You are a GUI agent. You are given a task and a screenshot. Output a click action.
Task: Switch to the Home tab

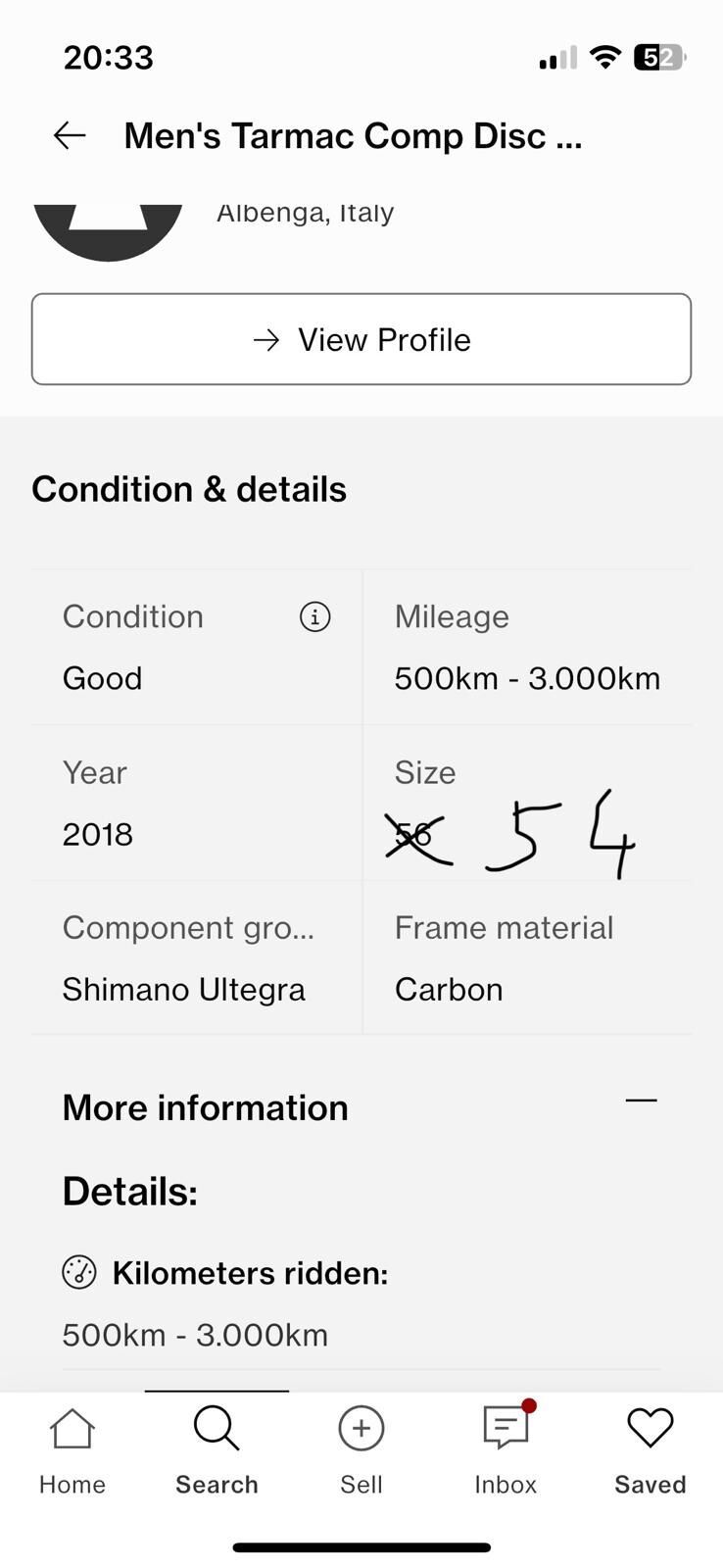click(72, 1451)
